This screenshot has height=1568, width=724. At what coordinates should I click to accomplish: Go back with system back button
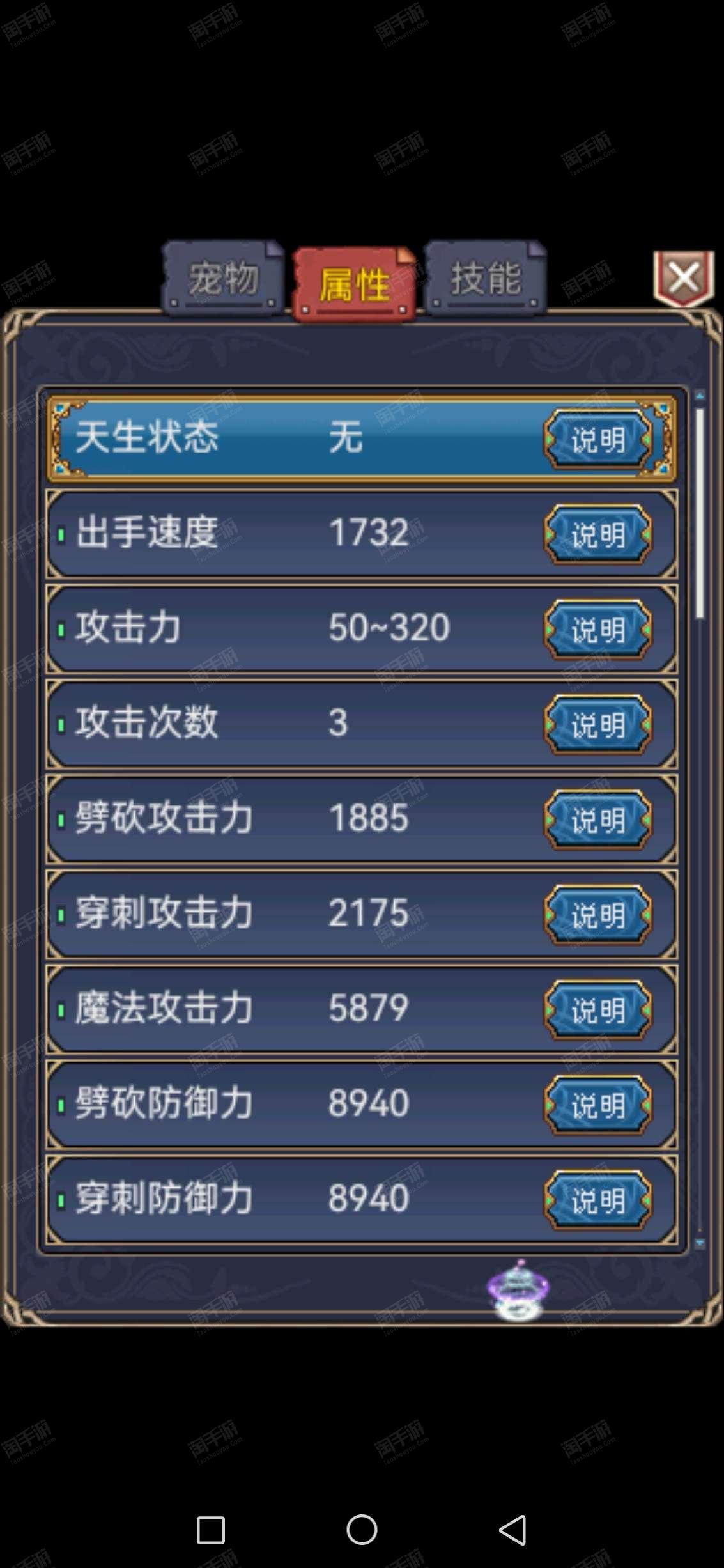click(513, 1530)
